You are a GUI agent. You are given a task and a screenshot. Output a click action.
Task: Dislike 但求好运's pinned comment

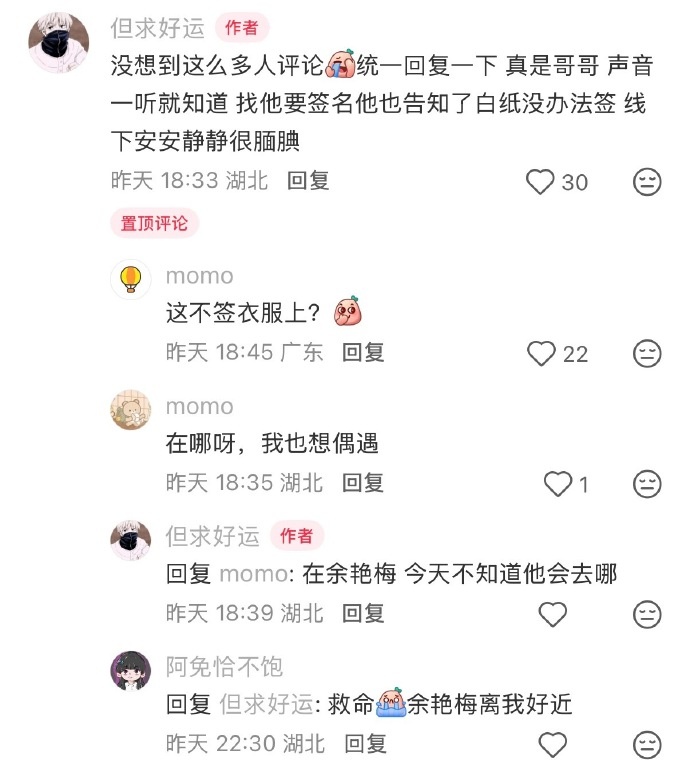click(648, 182)
